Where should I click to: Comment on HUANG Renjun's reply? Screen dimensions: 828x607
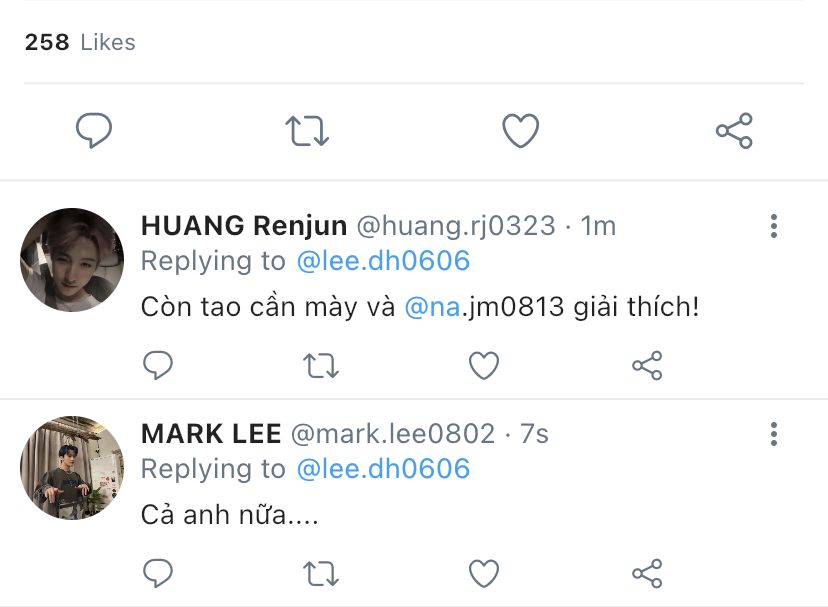[158, 366]
